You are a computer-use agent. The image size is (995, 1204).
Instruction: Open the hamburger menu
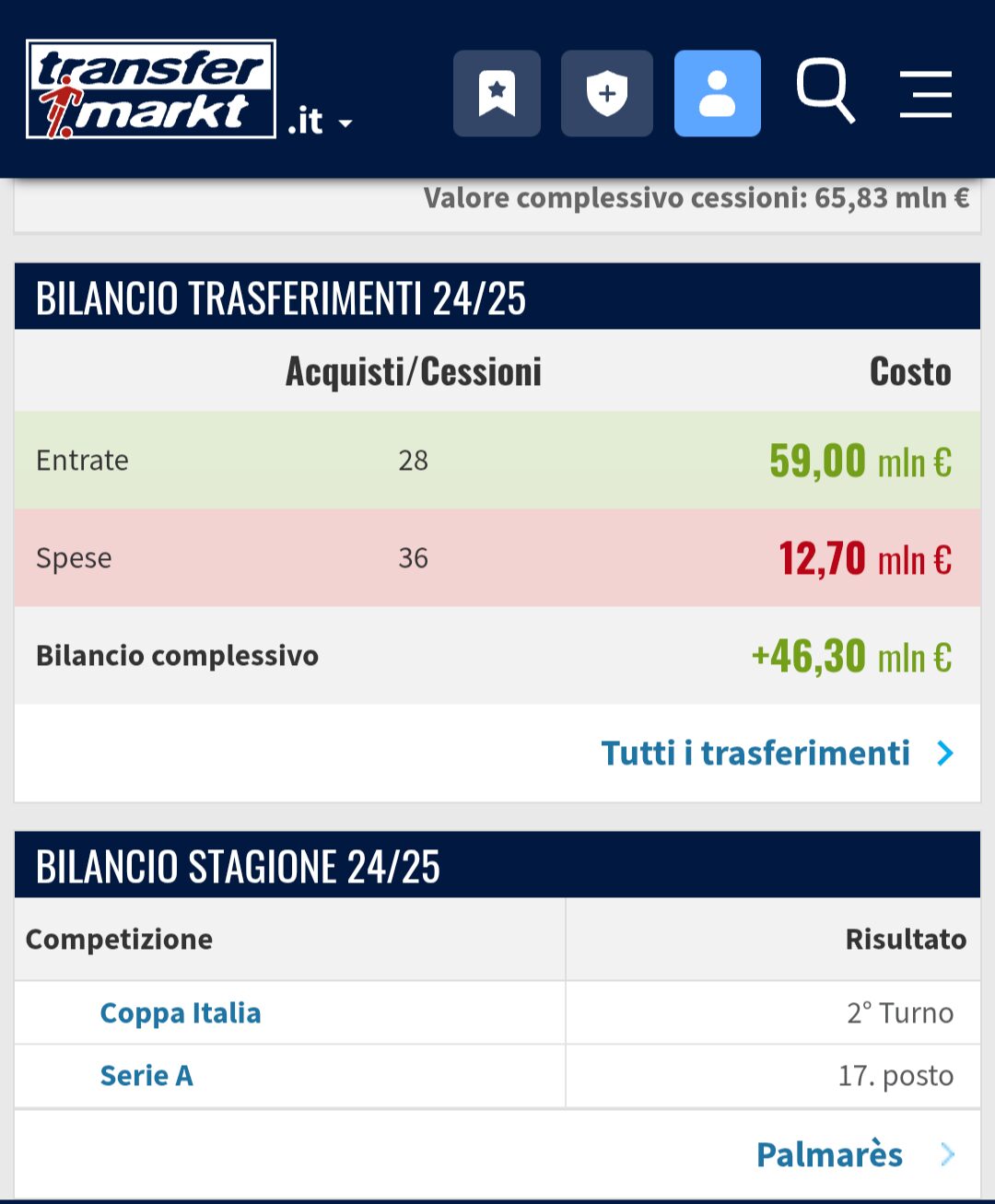[925, 93]
